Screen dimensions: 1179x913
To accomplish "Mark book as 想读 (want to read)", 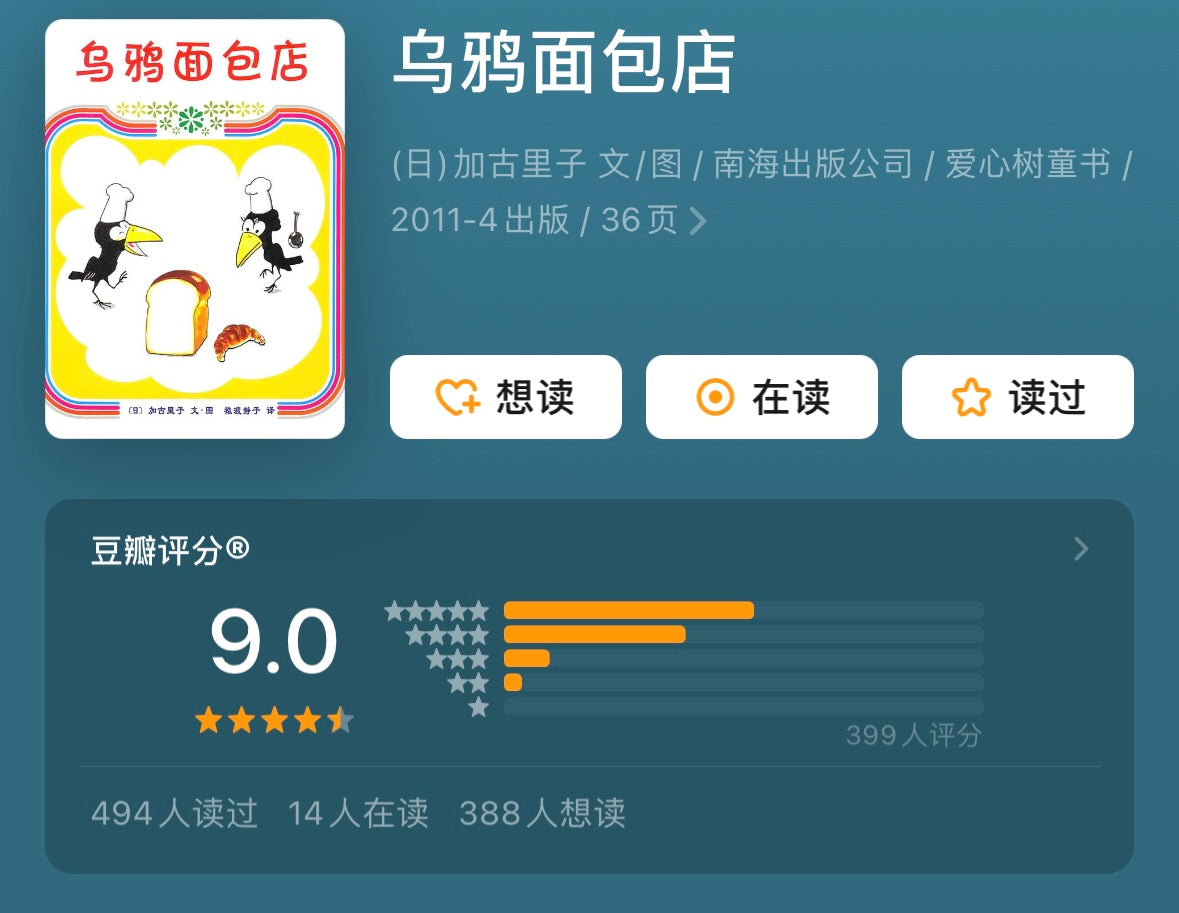I will [x=505, y=397].
